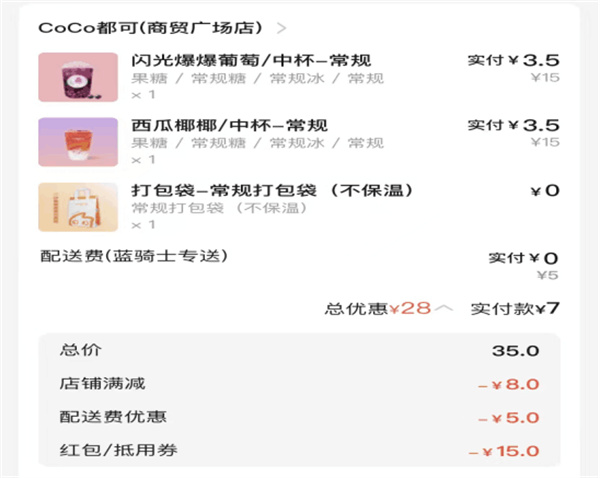Open the CoCo都可(商贸广场店) store page

tap(160, 27)
